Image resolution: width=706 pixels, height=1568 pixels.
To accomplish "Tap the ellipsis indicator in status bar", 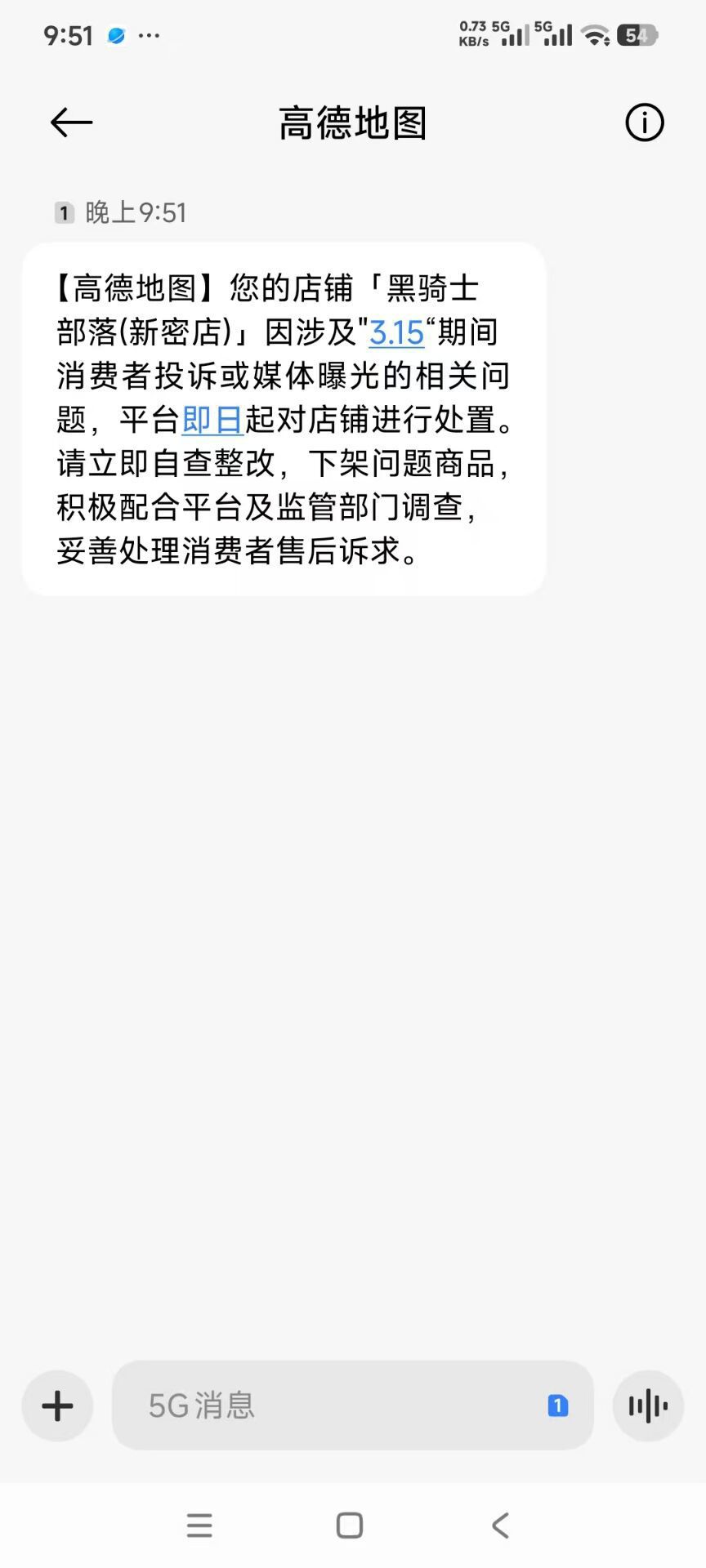I will click(150, 34).
